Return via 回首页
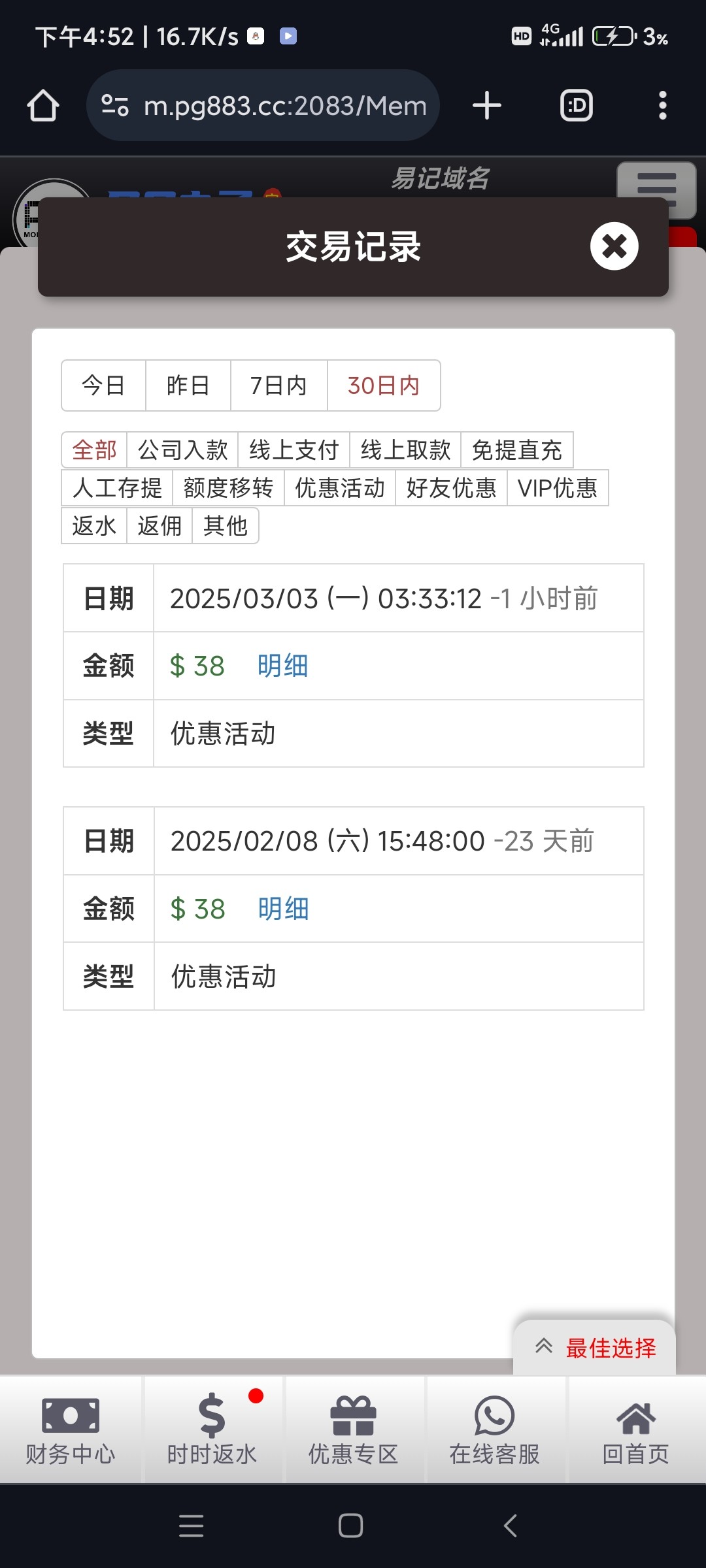 (635, 1429)
